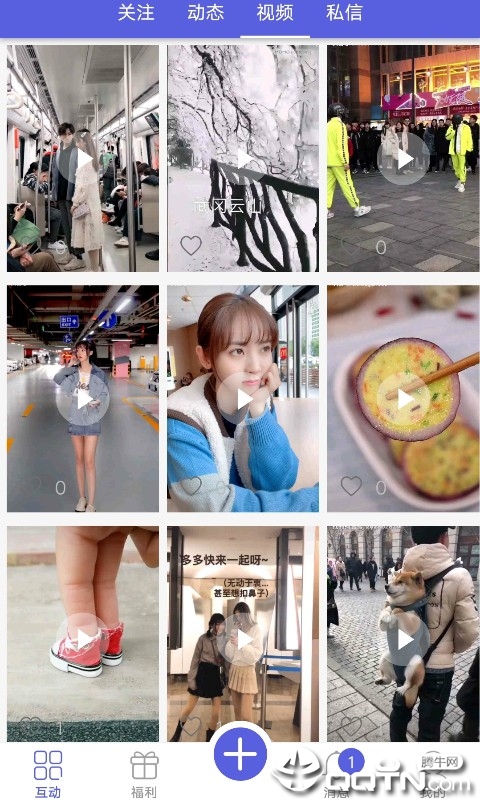The height and width of the screenshot is (800, 480).
Task: Open the 多多快来一起呀 video
Action: tap(243, 634)
